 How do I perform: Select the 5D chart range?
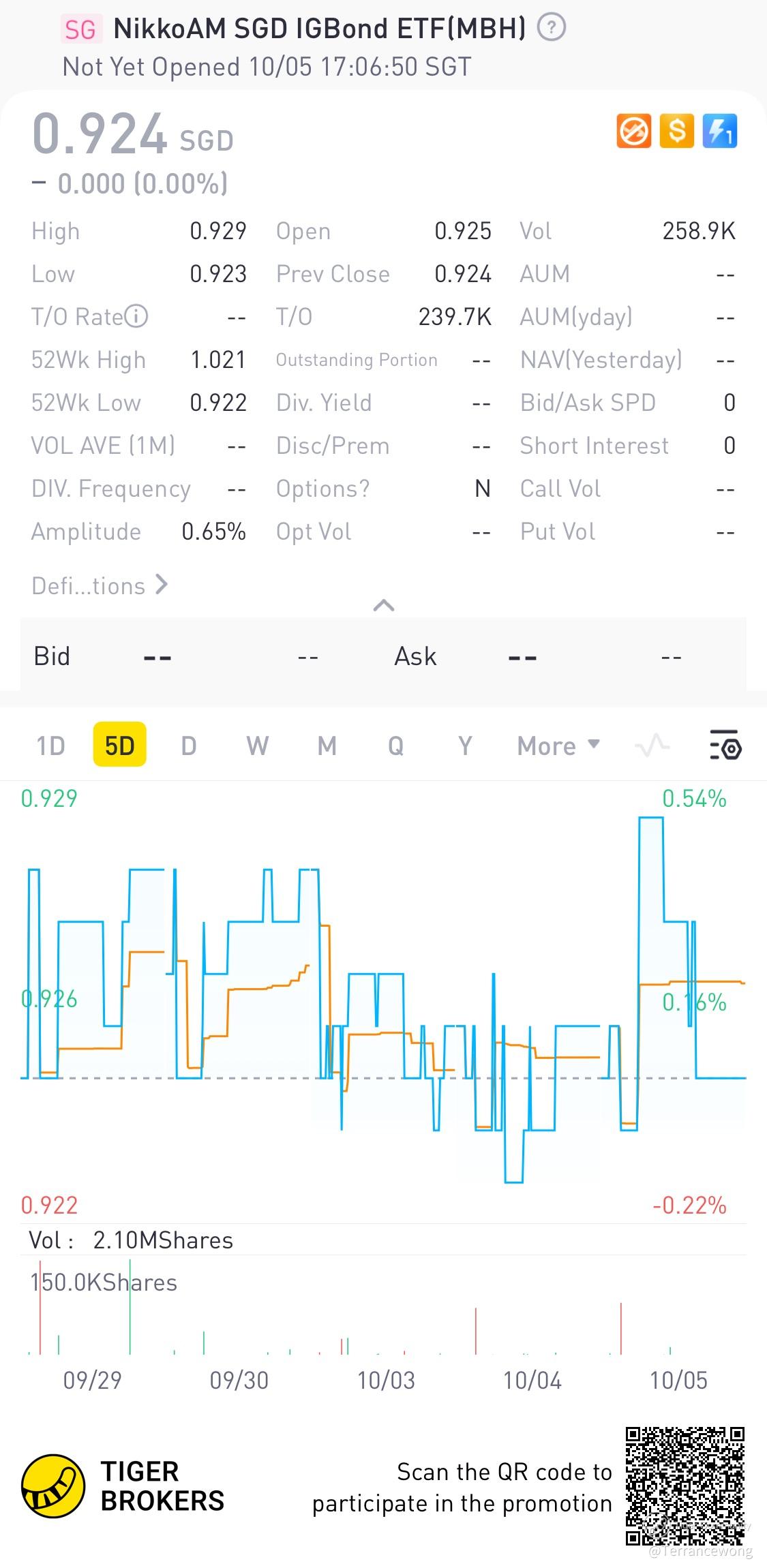point(119,745)
